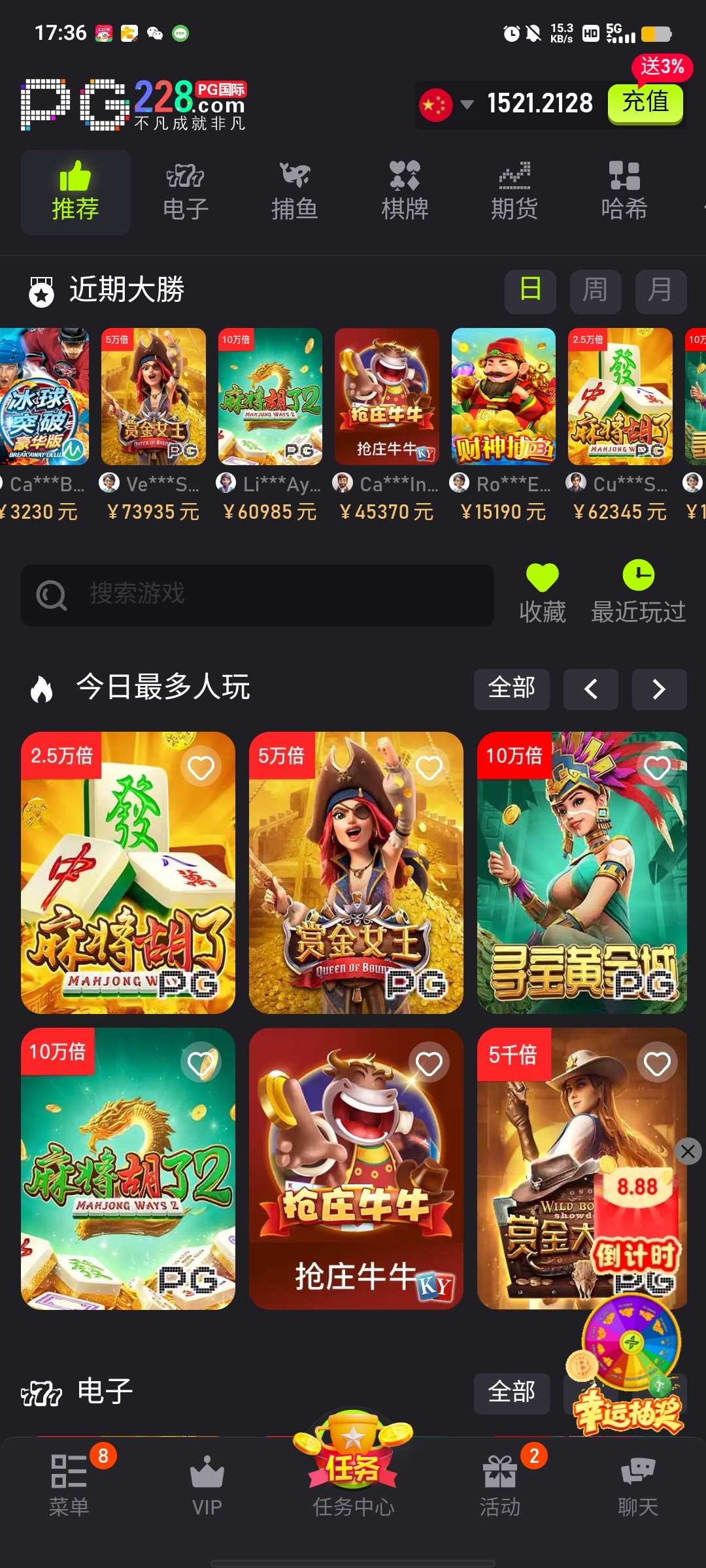Switch to the 电子 category tab
This screenshot has height=1568, width=706.
[185, 192]
